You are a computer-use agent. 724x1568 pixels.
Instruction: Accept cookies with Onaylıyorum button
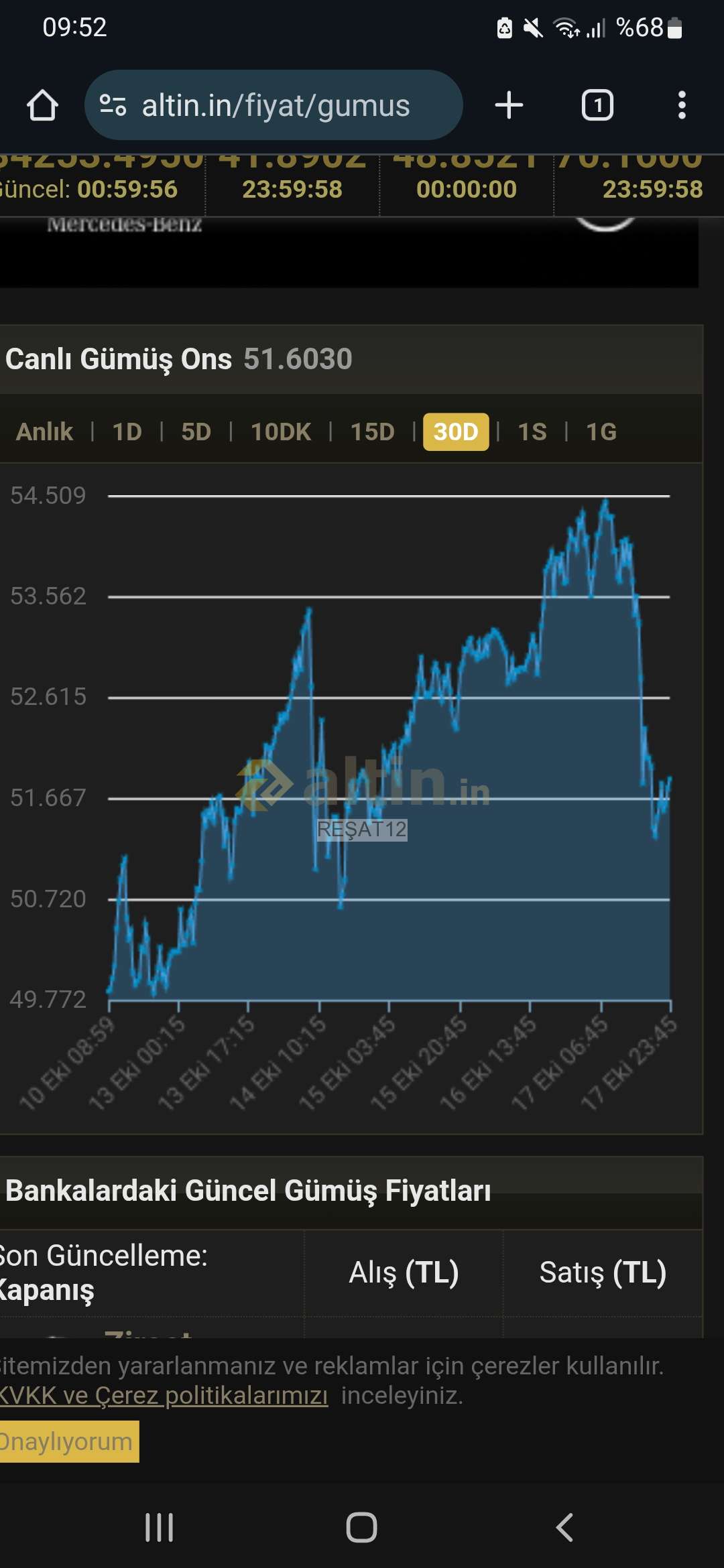coord(67,1441)
